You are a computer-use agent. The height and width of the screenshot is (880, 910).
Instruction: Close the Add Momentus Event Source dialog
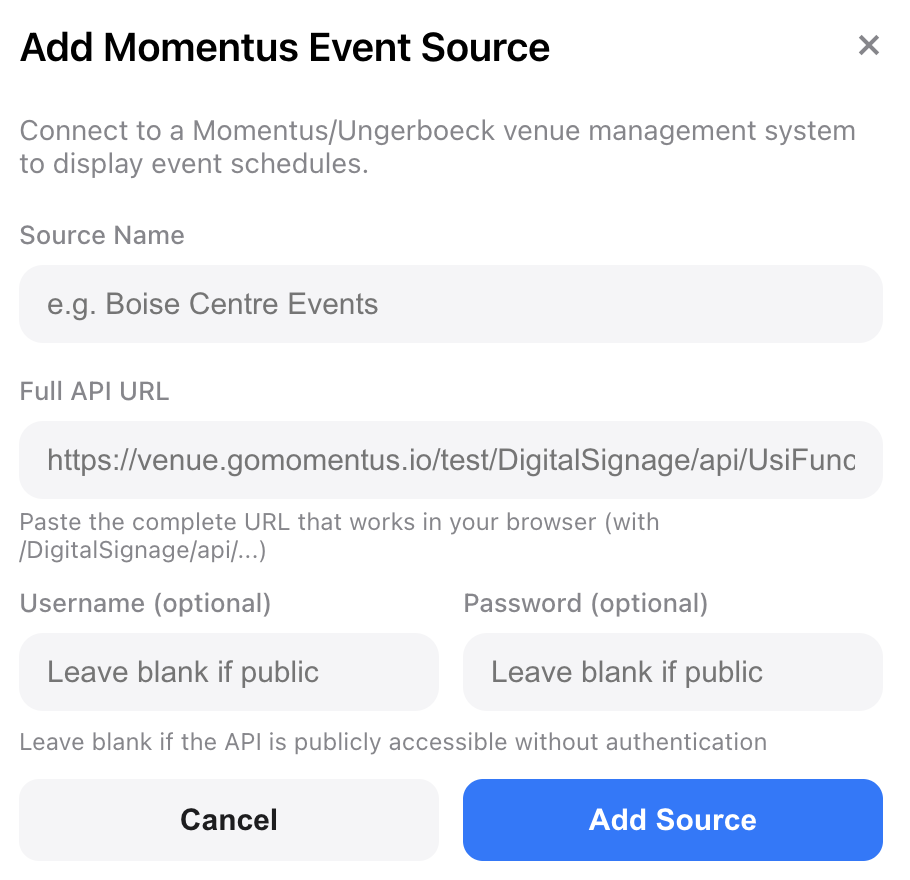868,45
